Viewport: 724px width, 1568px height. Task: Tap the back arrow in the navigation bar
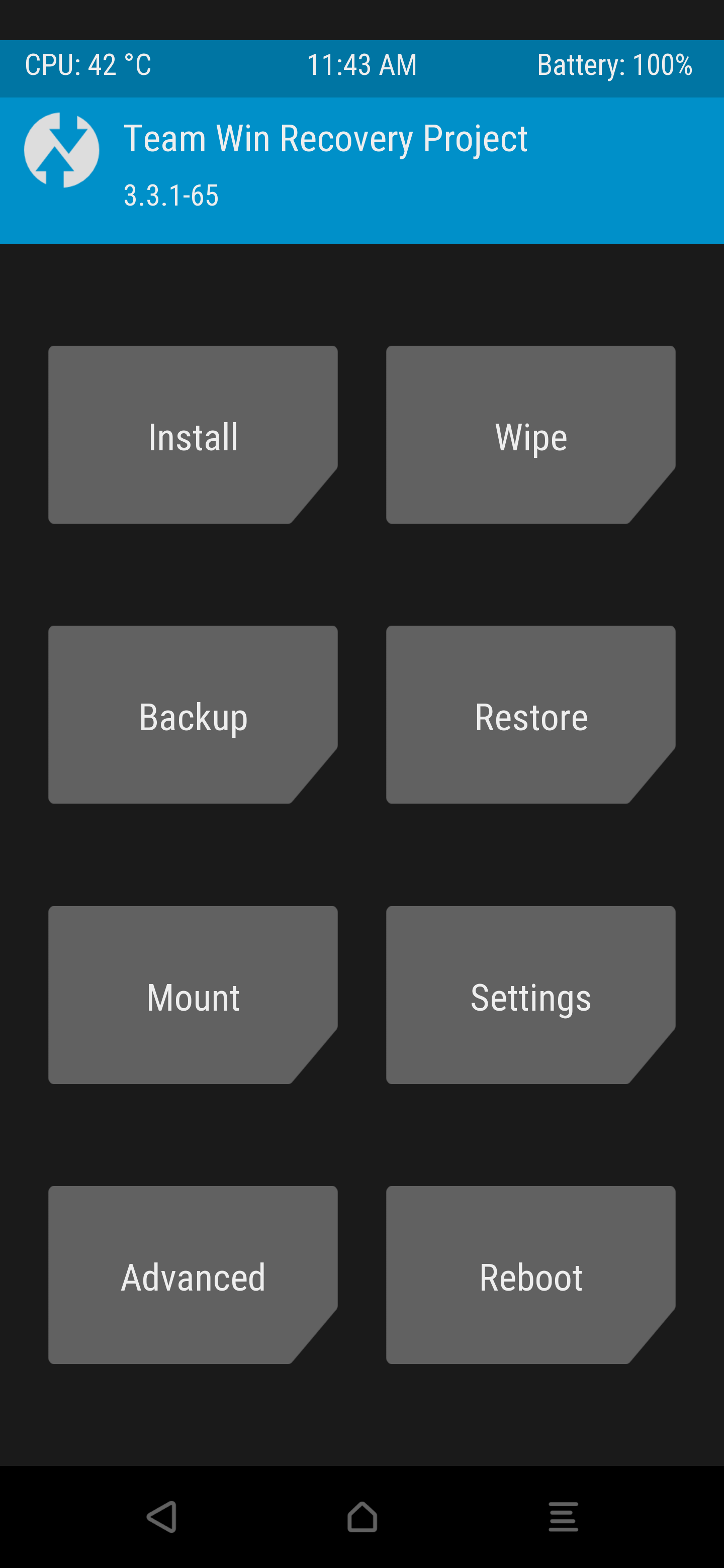[162, 1516]
